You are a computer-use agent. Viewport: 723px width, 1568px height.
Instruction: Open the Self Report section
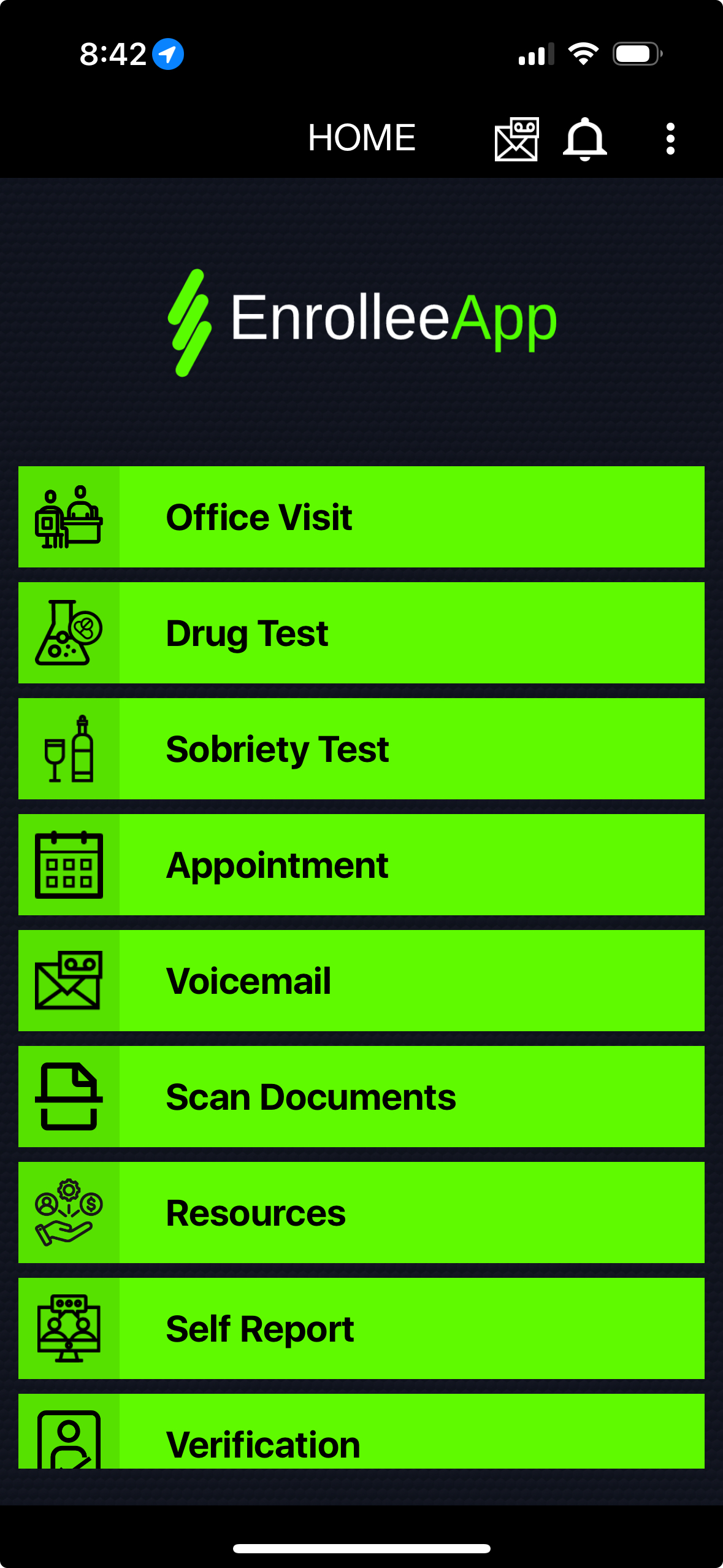pos(361,1328)
